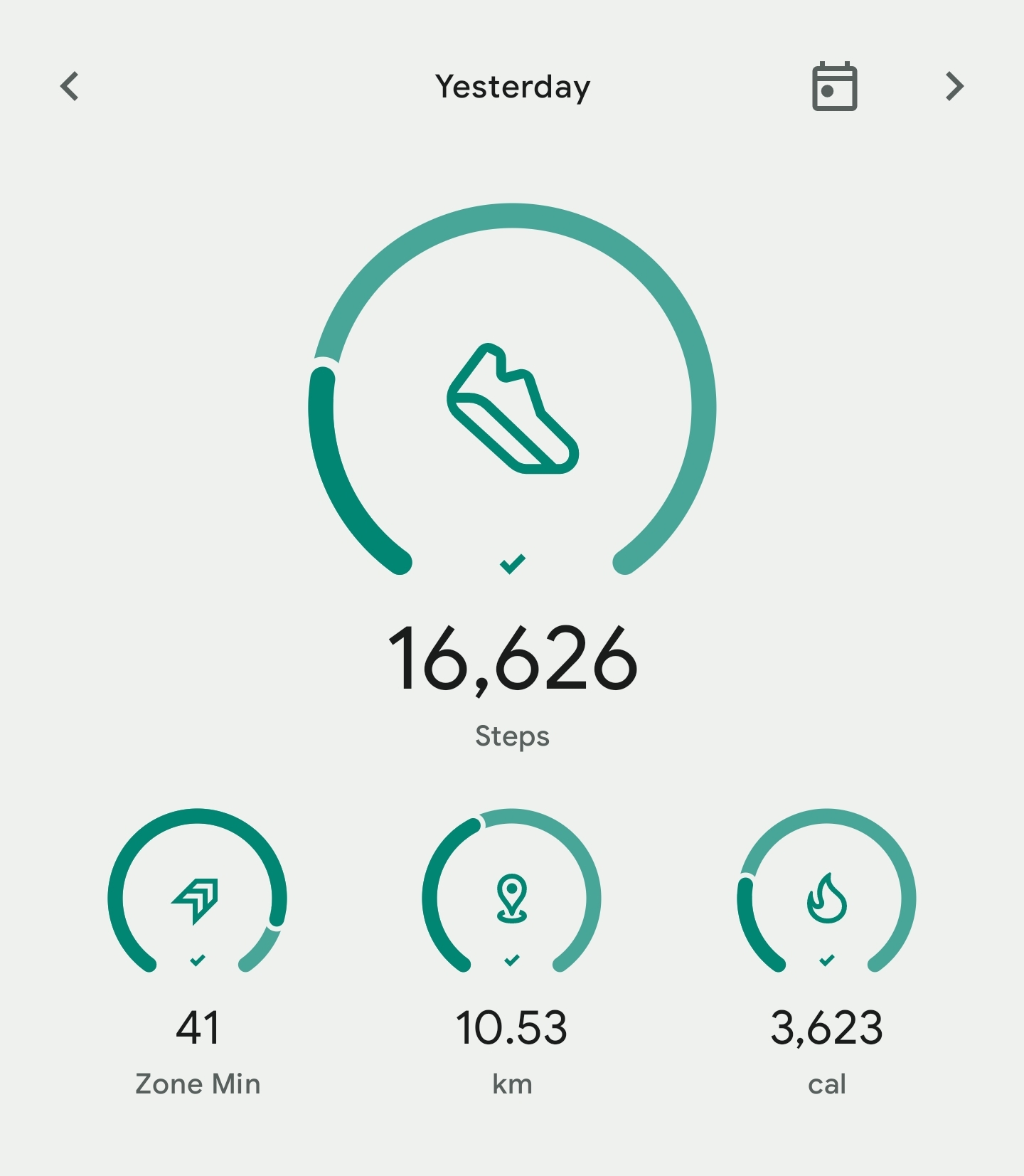Go to the next day
Image resolution: width=1024 pixels, height=1176 pixels.
(954, 87)
